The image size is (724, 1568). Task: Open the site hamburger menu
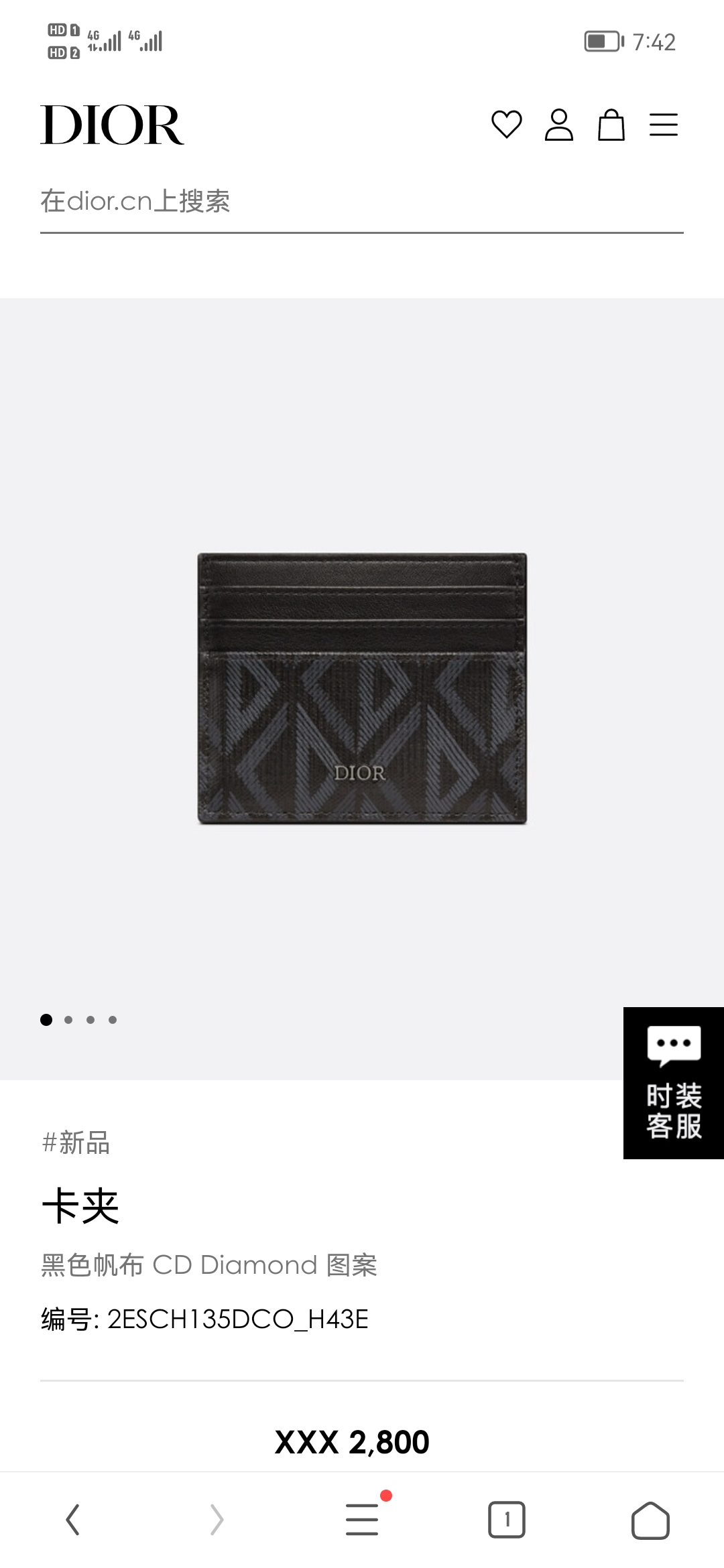(663, 125)
